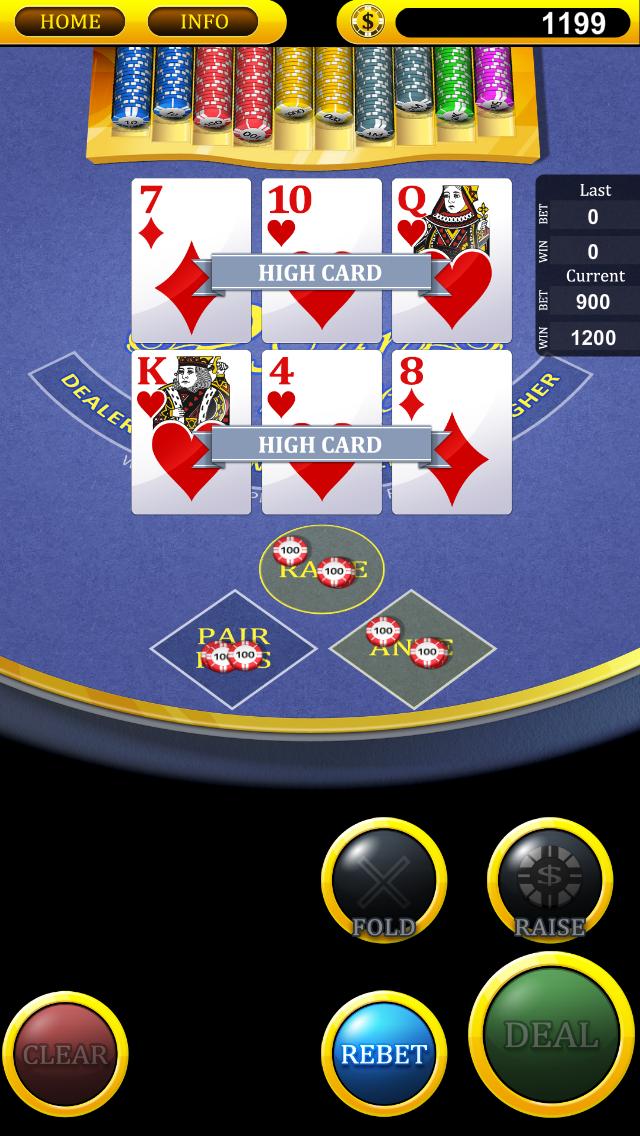The image size is (640, 1136).
Task: Go to the HOME screen
Action: point(70,21)
